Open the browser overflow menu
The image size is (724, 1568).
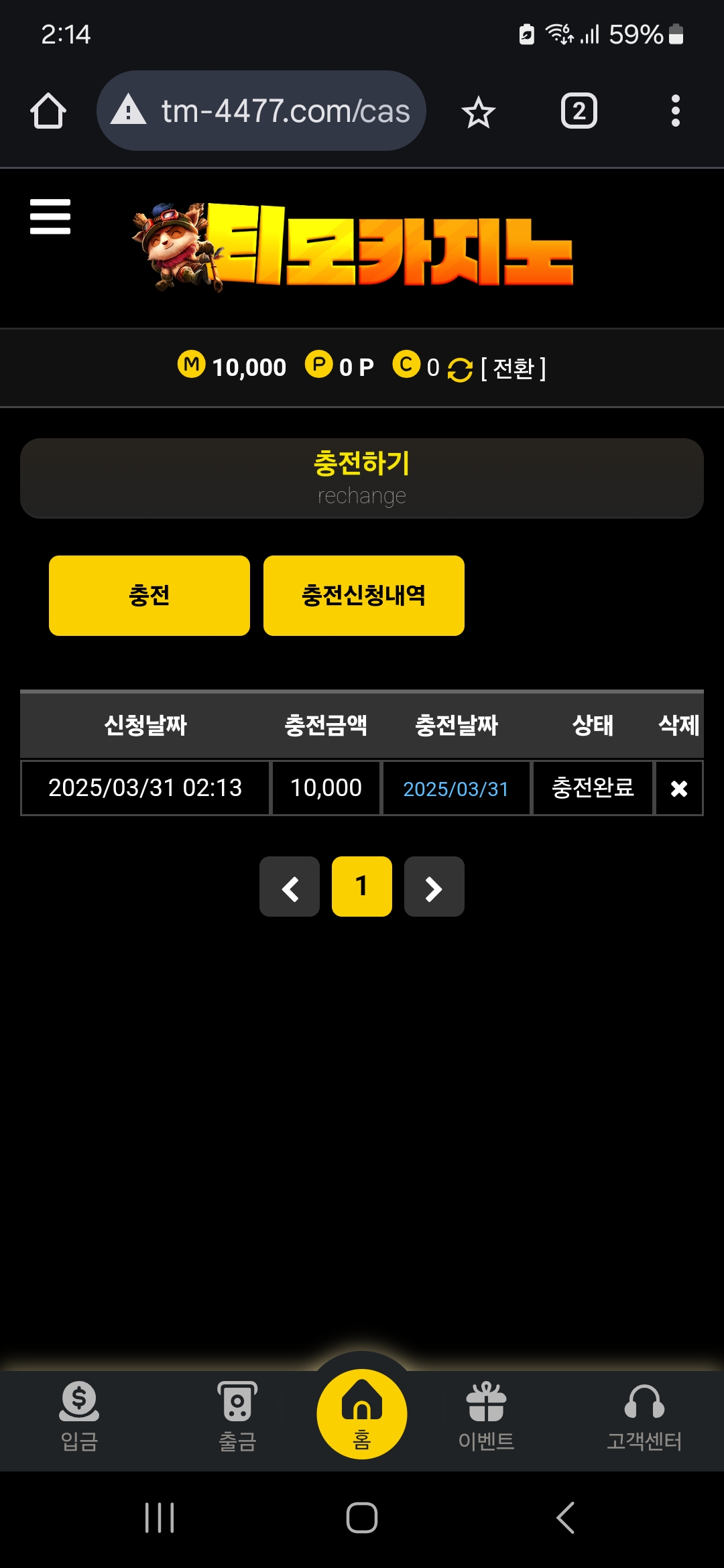tap(675, 111)
